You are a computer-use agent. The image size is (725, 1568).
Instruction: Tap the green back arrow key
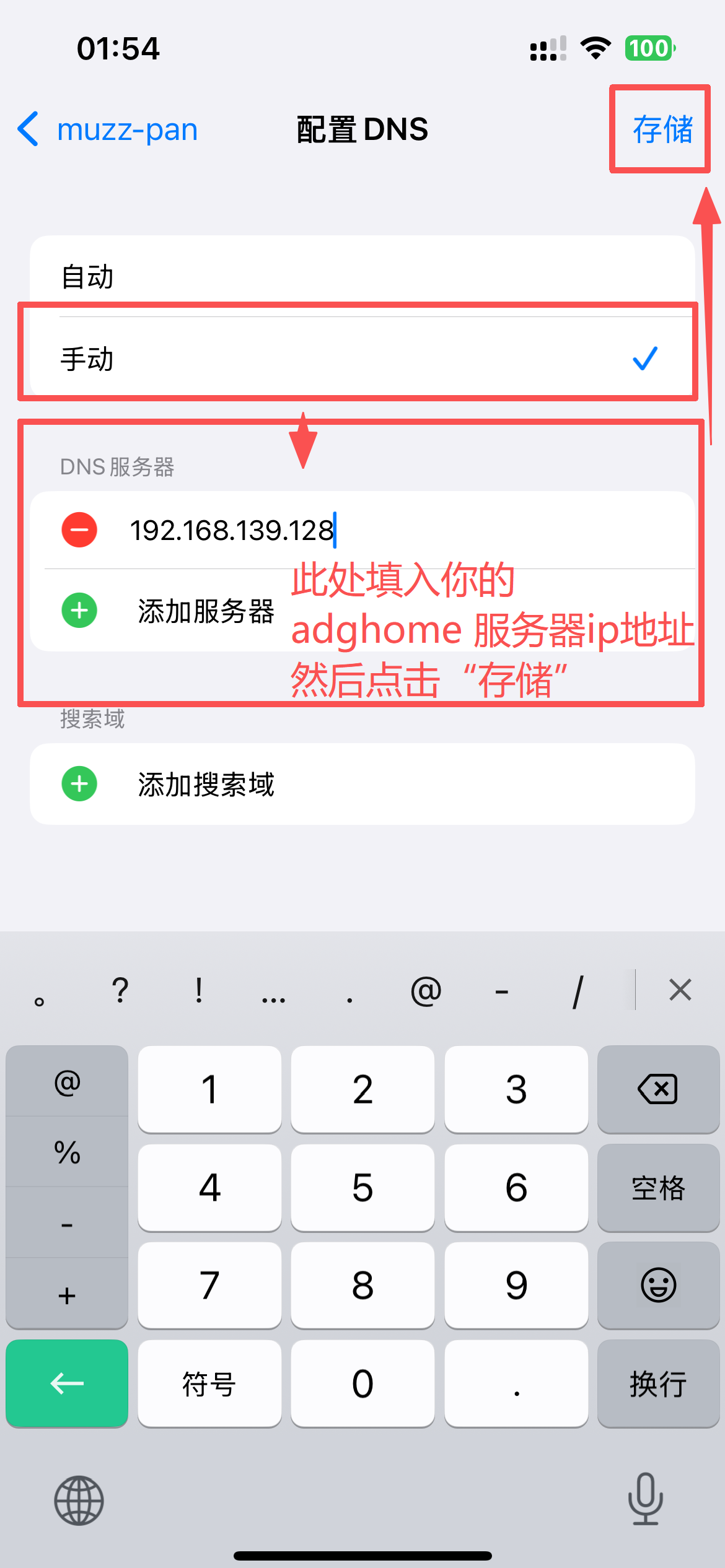pyautogui.click(x=67, y=1383)
